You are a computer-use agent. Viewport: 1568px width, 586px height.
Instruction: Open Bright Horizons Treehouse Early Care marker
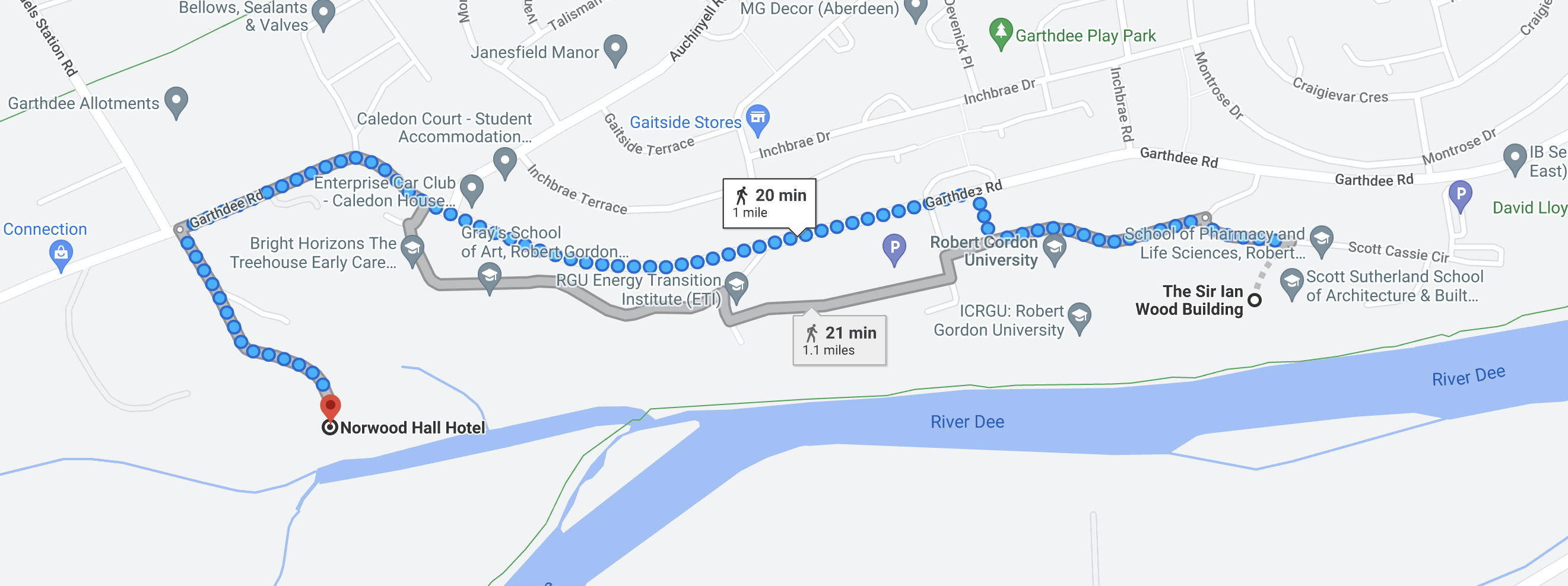pyautogui.click(x=412, y=250)
